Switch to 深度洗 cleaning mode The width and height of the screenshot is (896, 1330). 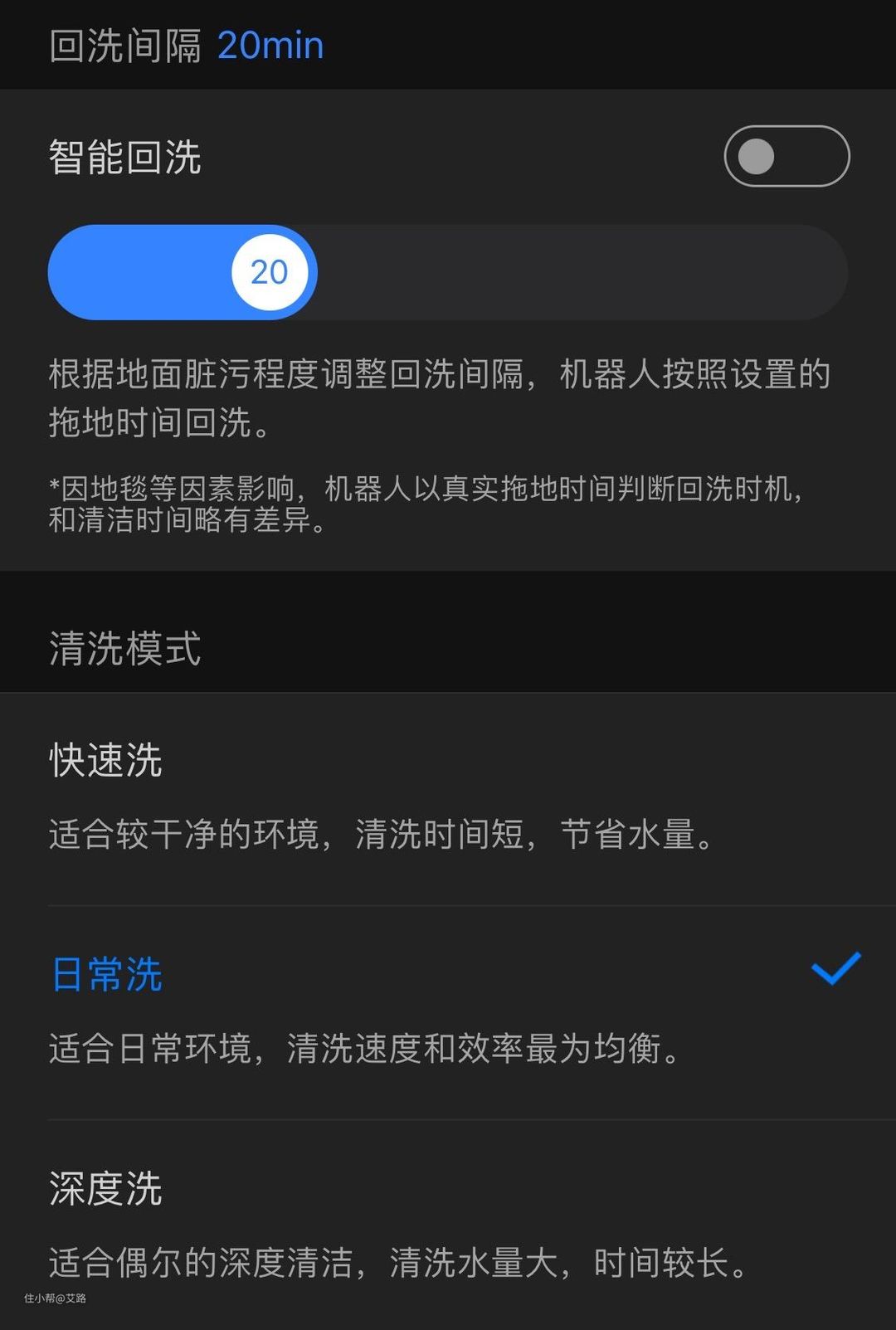[106, 1188]
